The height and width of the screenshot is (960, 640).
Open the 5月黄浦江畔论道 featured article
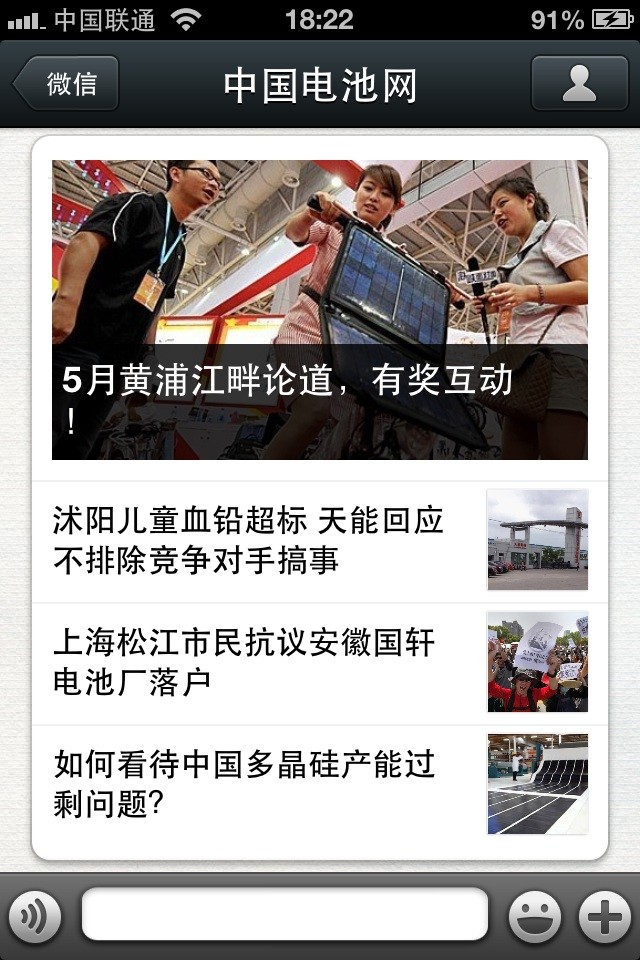click(320, 310)
